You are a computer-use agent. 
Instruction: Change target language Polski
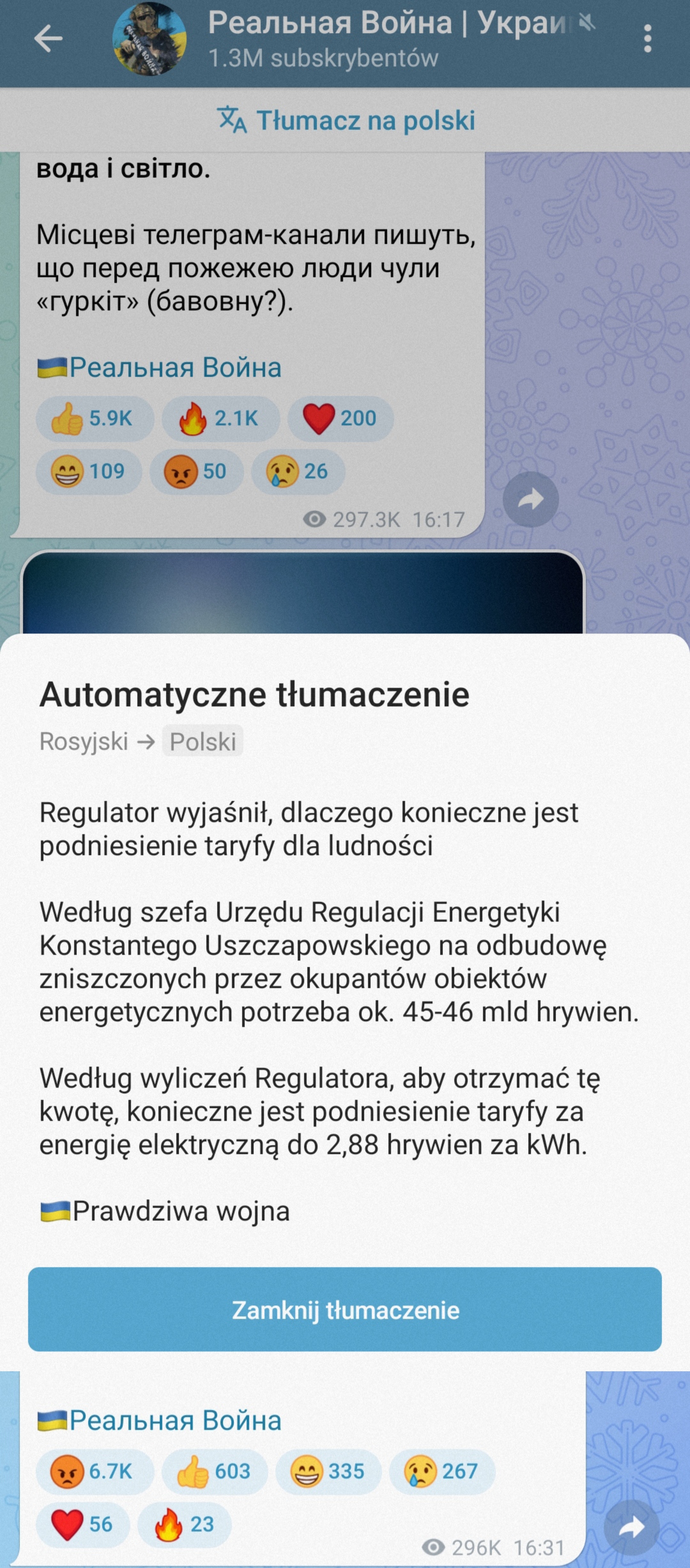tap(202, 742)
